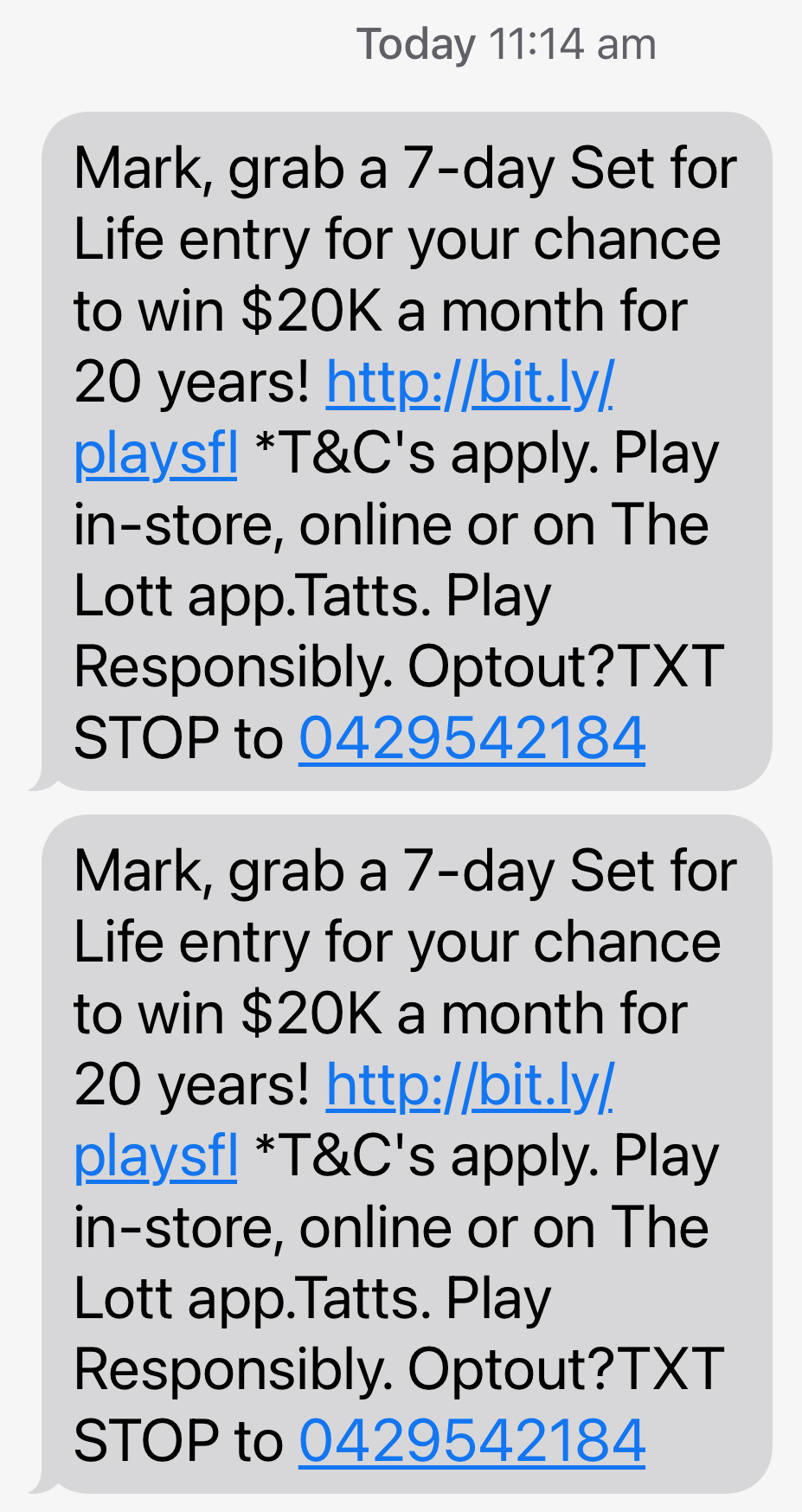
Task: Tap phone number 0429542184 in the first message
Action: pos(472,738)
